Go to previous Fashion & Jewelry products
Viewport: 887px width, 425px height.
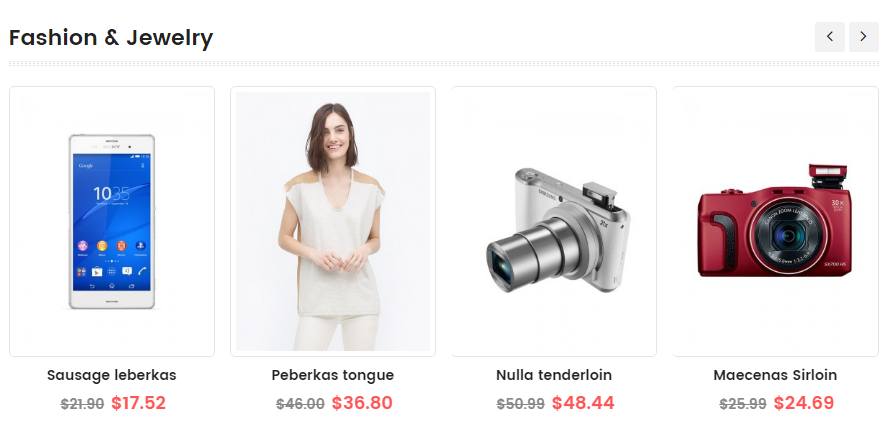pos(829,37)
